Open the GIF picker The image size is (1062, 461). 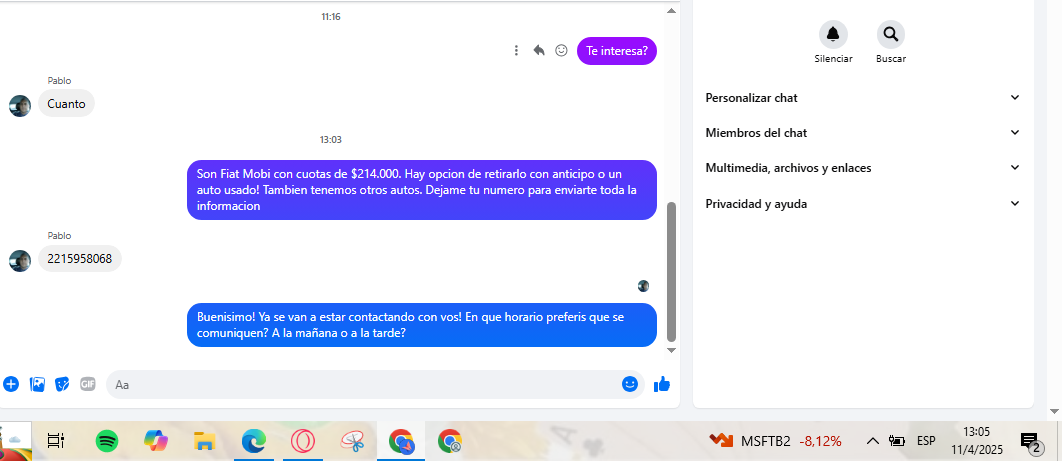click(x=88, y=384)
